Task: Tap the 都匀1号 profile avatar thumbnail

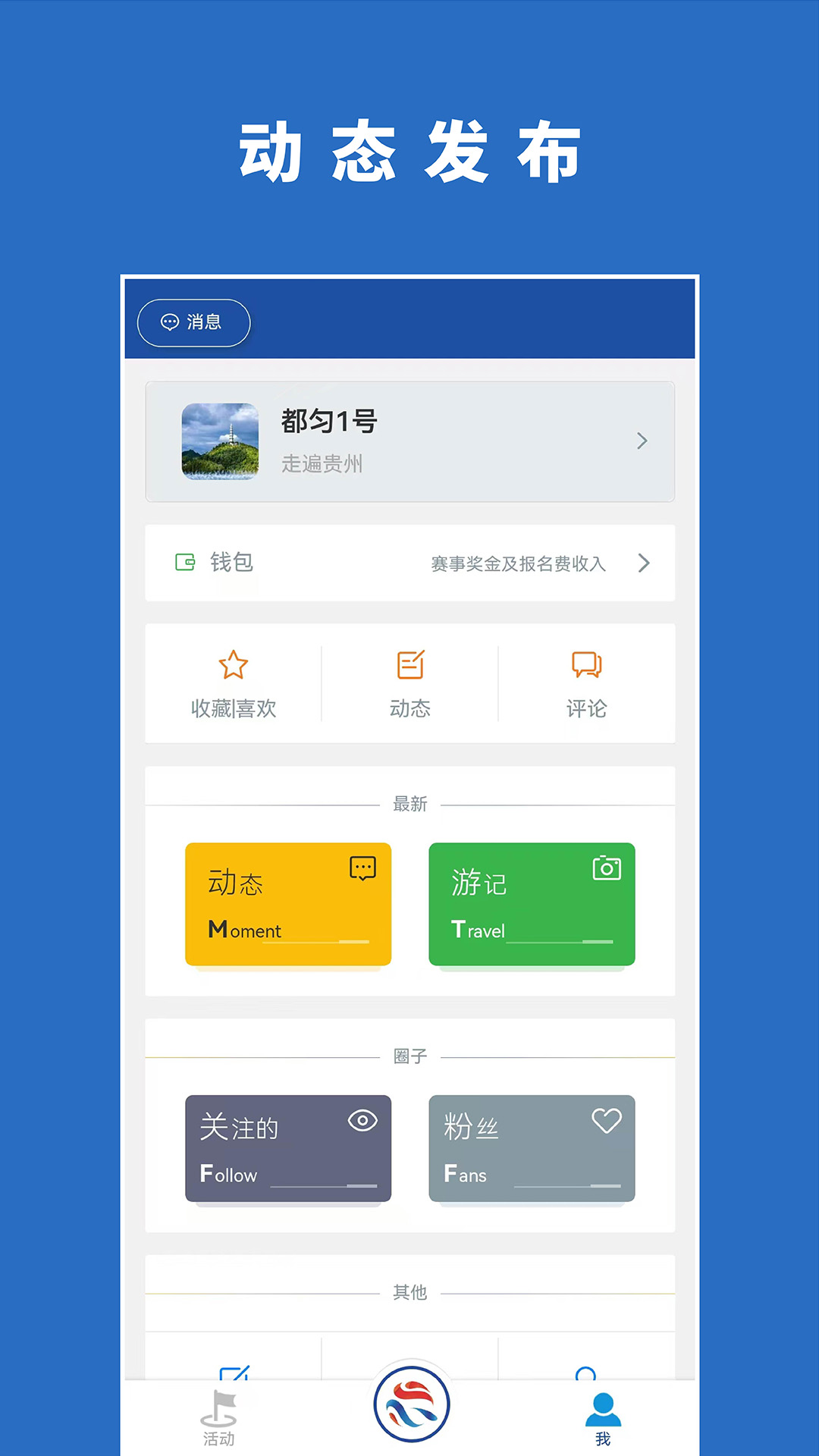Action: 220,442
